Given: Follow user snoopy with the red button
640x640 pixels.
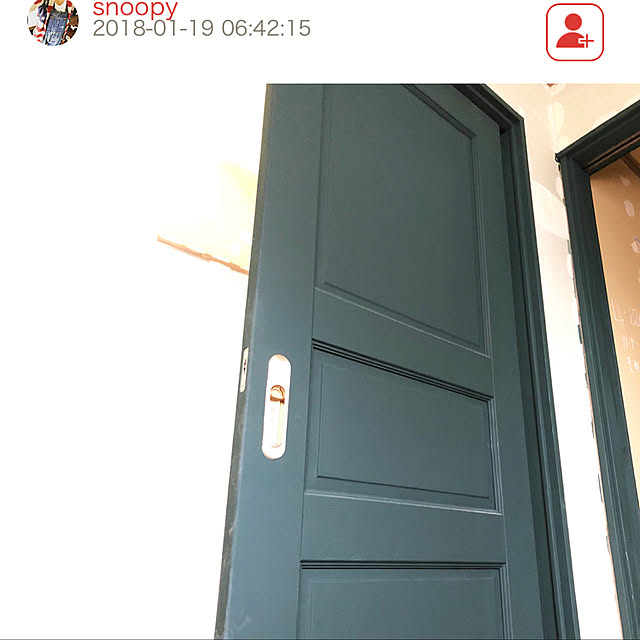Looking at the screenshot, I should [x=575, y=32].
